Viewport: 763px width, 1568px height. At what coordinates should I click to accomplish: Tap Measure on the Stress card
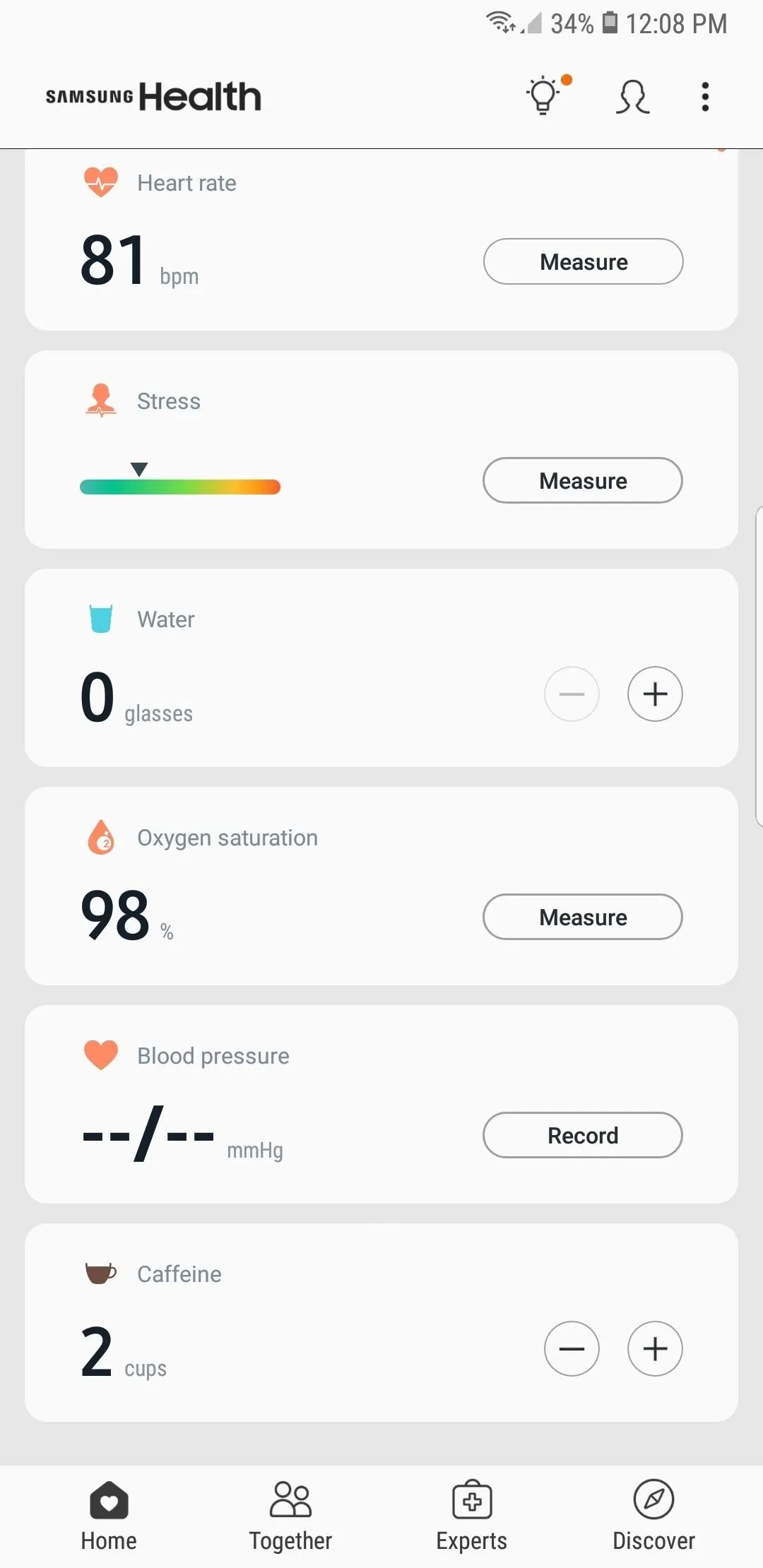tap(583, 480)
